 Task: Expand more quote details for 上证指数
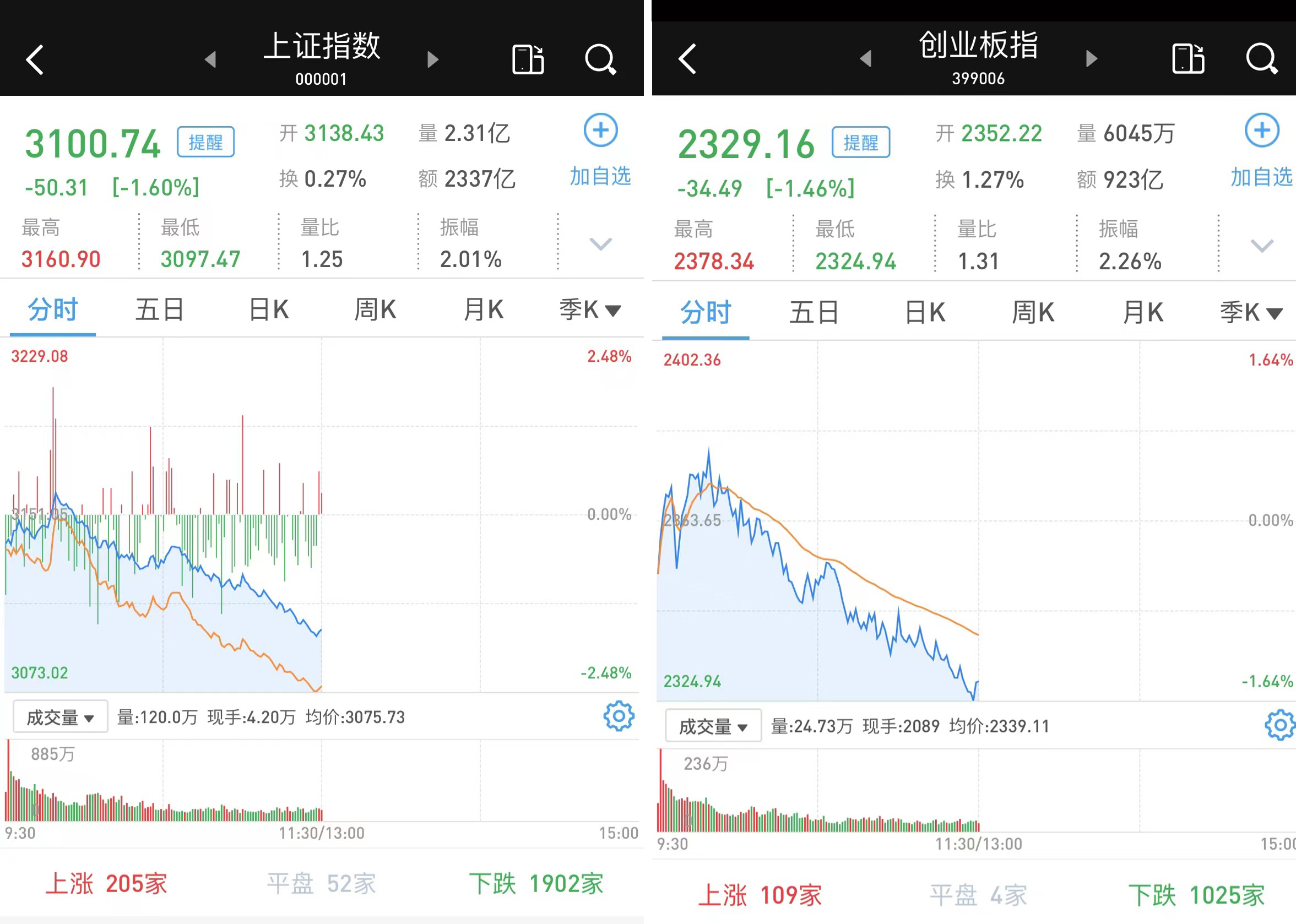600,244
